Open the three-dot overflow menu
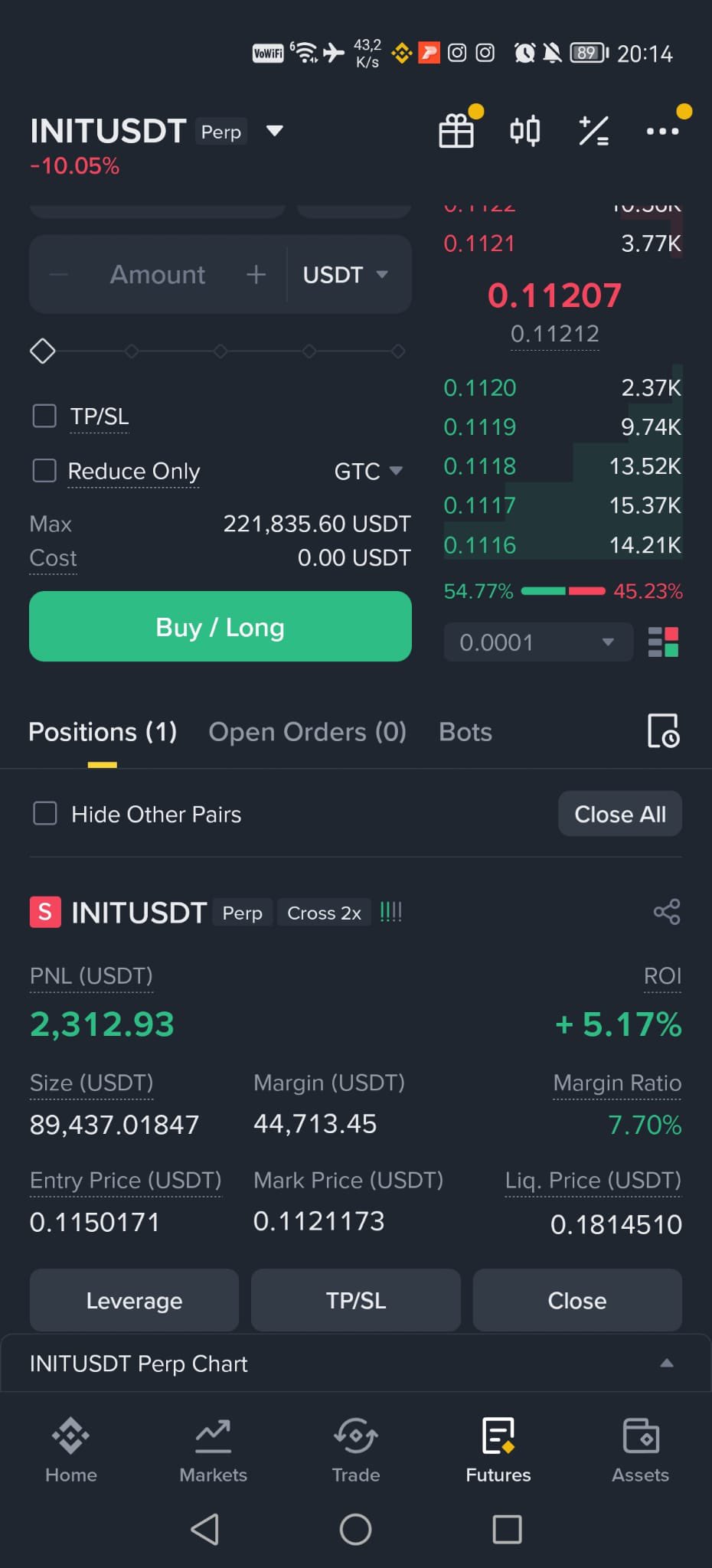712x1568 pixels. pos(662,131)
